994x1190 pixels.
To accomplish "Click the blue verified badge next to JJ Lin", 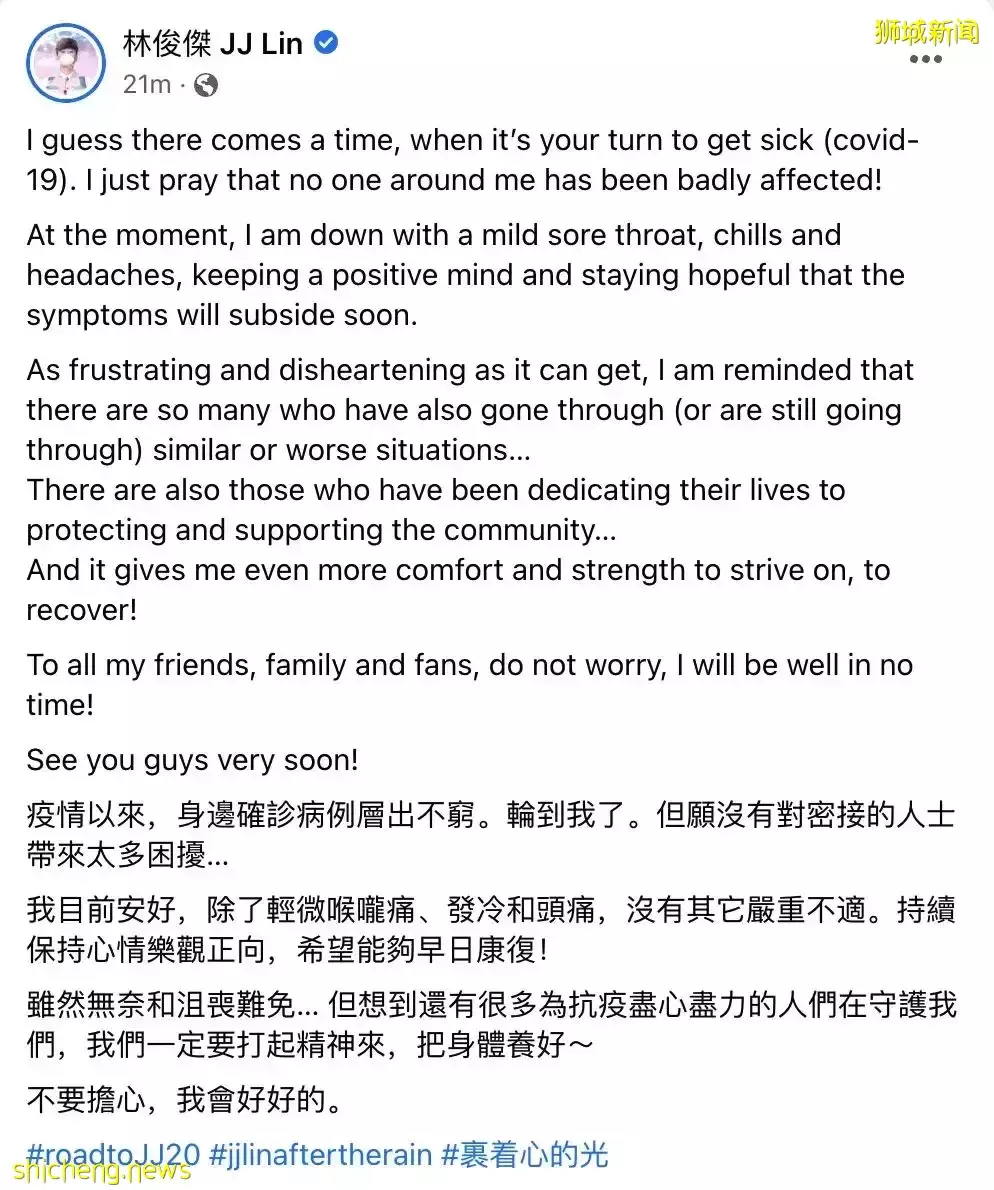I will coord(322,42).
